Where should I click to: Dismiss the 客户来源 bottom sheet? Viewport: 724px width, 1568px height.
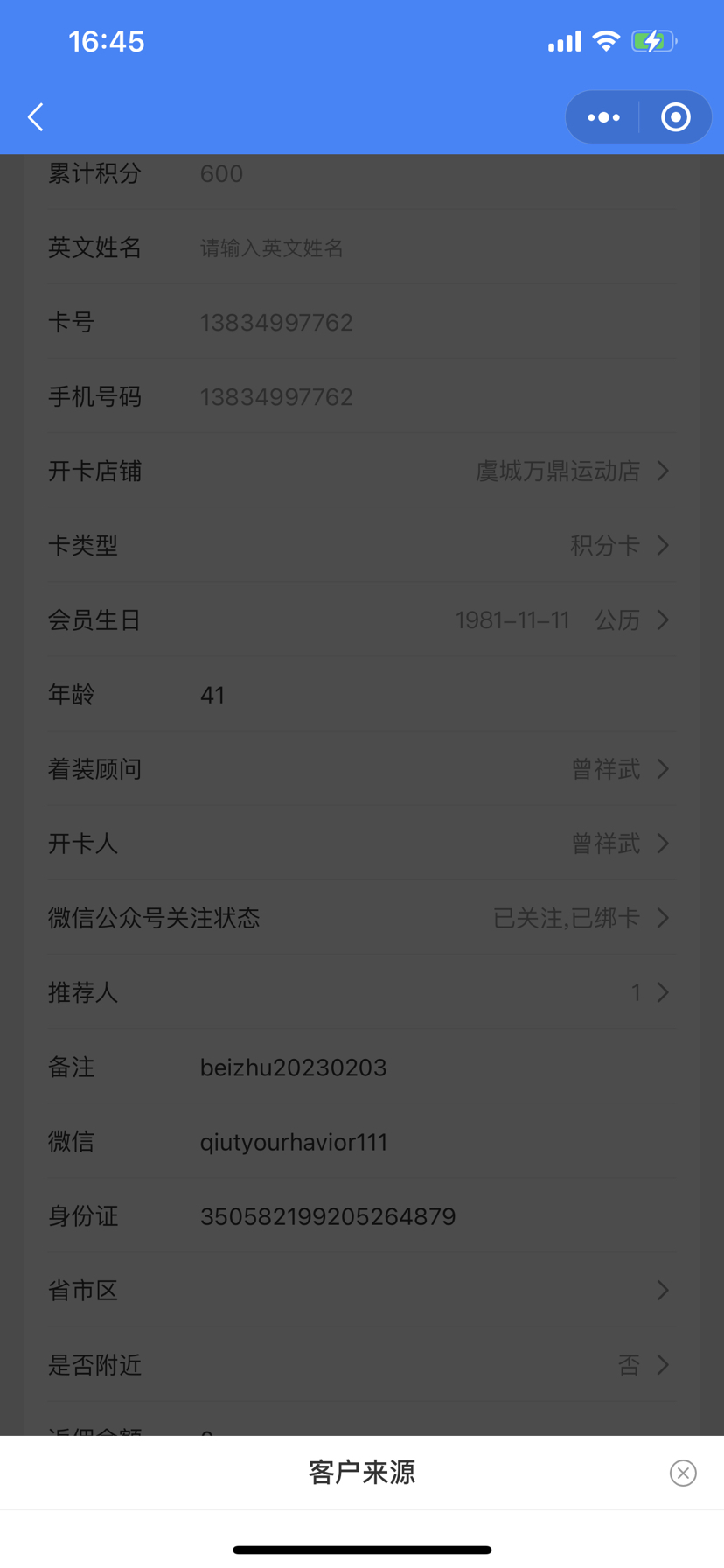pos(683,1473)
